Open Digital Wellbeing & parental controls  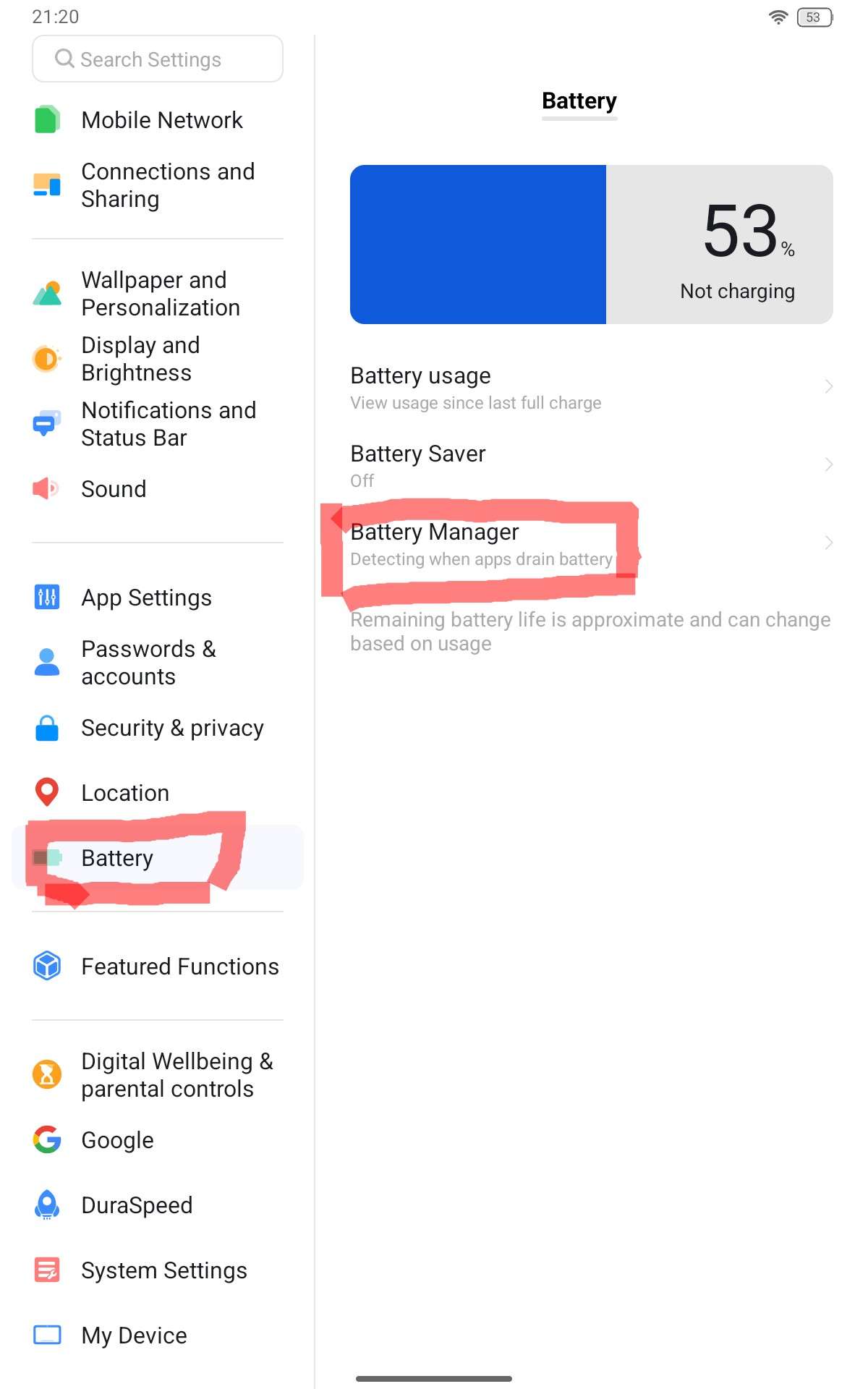coord(176,1075)
